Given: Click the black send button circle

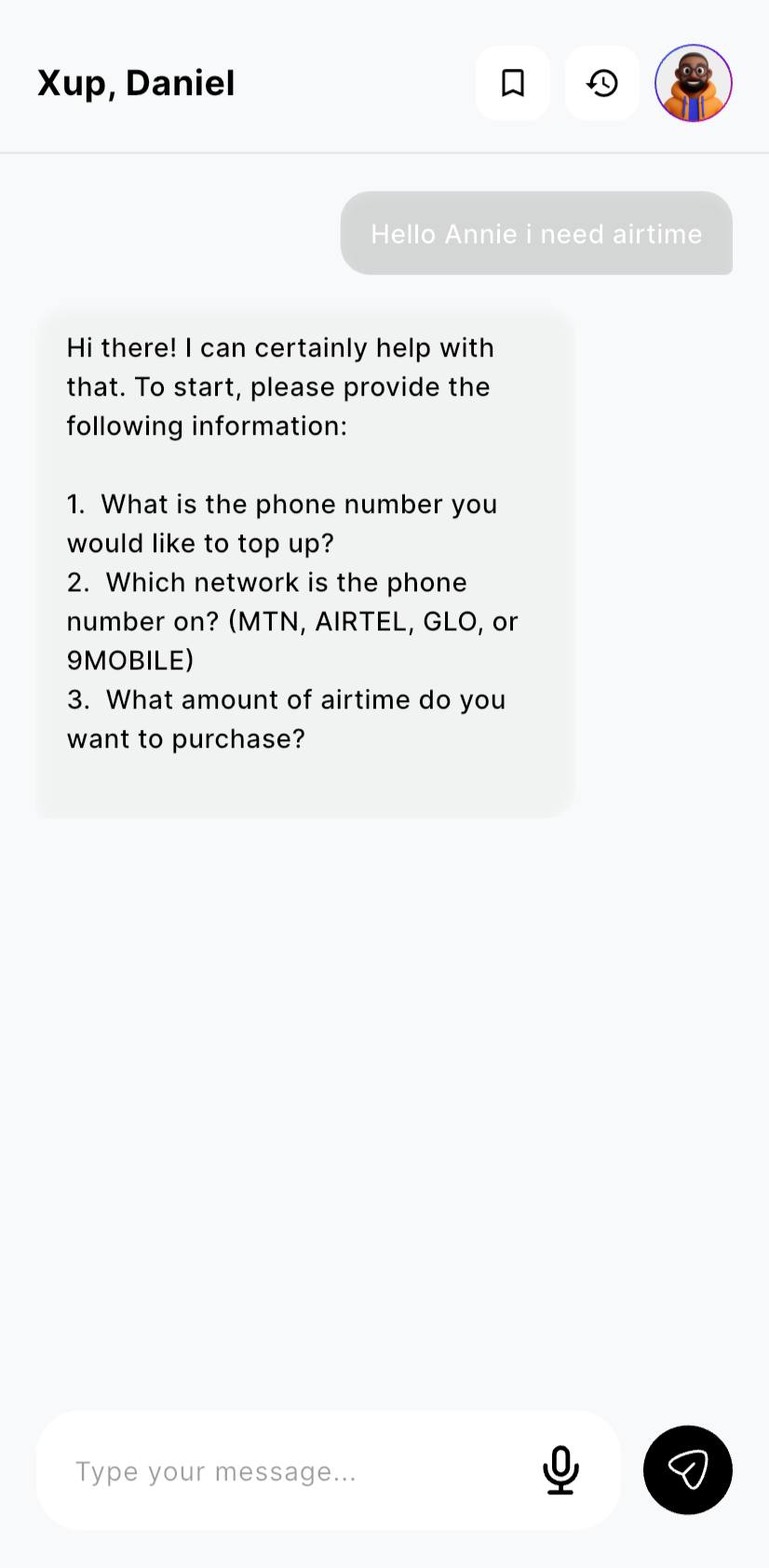Looking at the screenshot, I should (x=687, y=1469).
